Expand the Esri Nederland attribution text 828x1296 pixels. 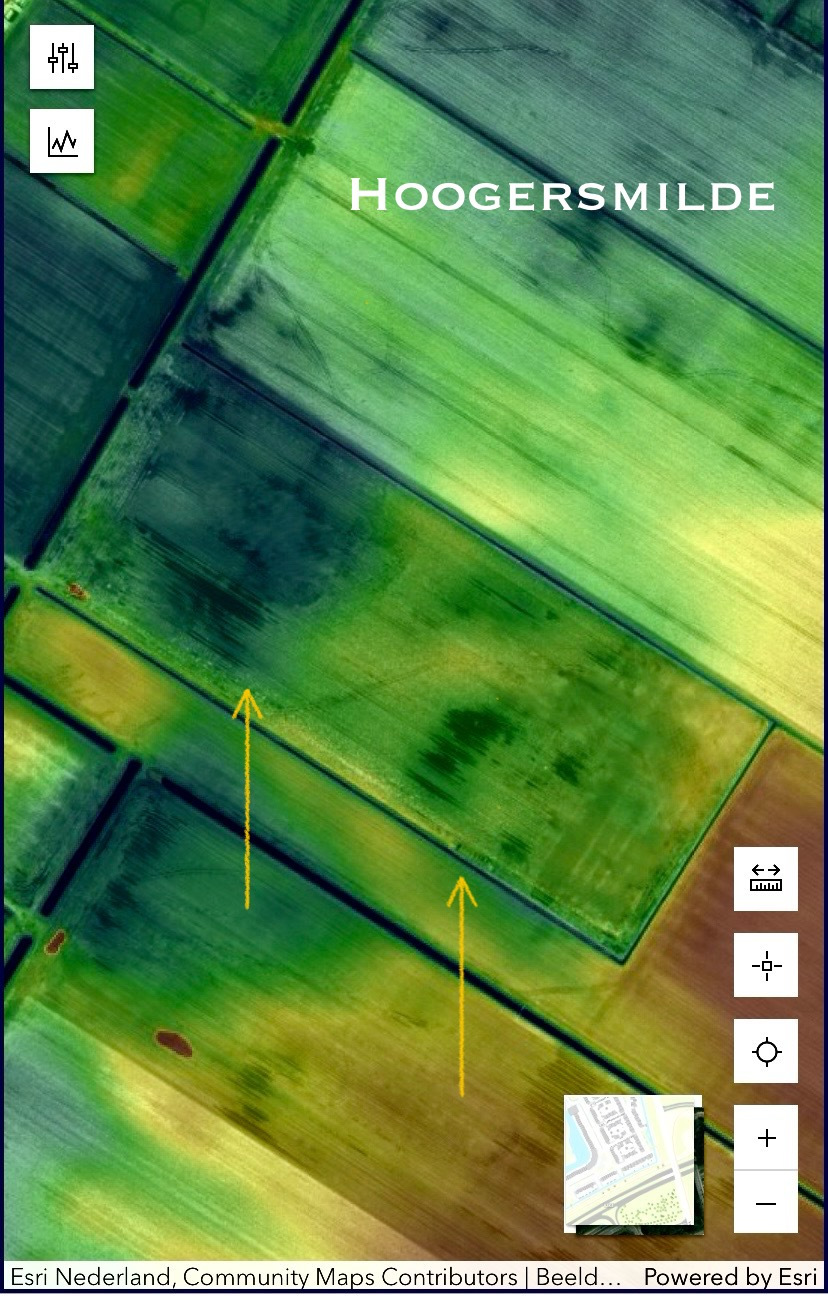[315, 1277]
